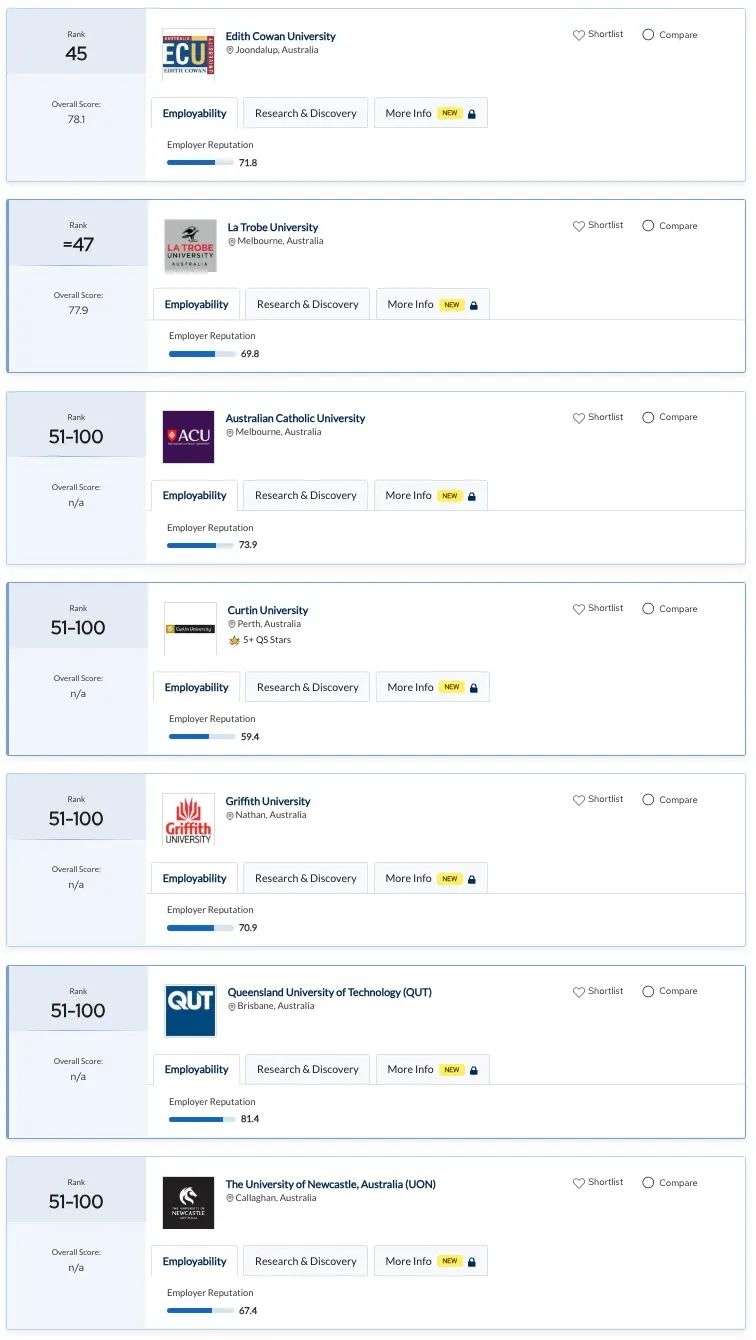Open More Info tab for La Trobe University
The image size is (756, 1340).
point(432,304)
